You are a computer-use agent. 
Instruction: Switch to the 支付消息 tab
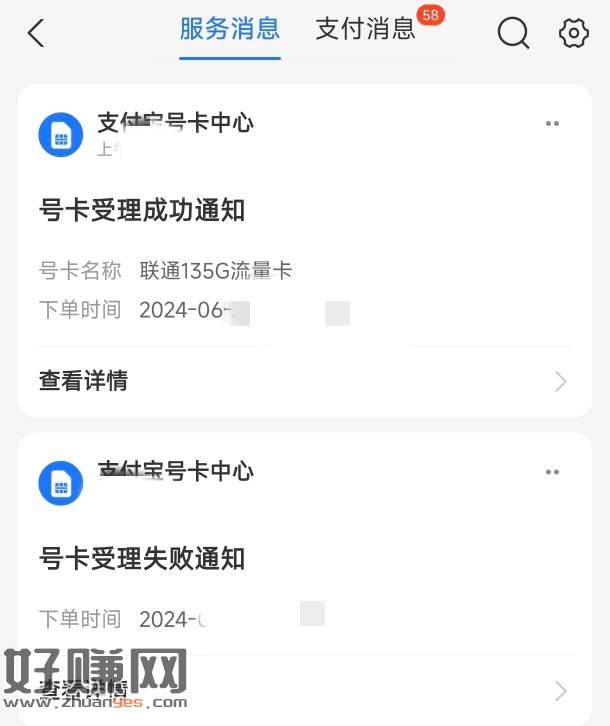365,29
